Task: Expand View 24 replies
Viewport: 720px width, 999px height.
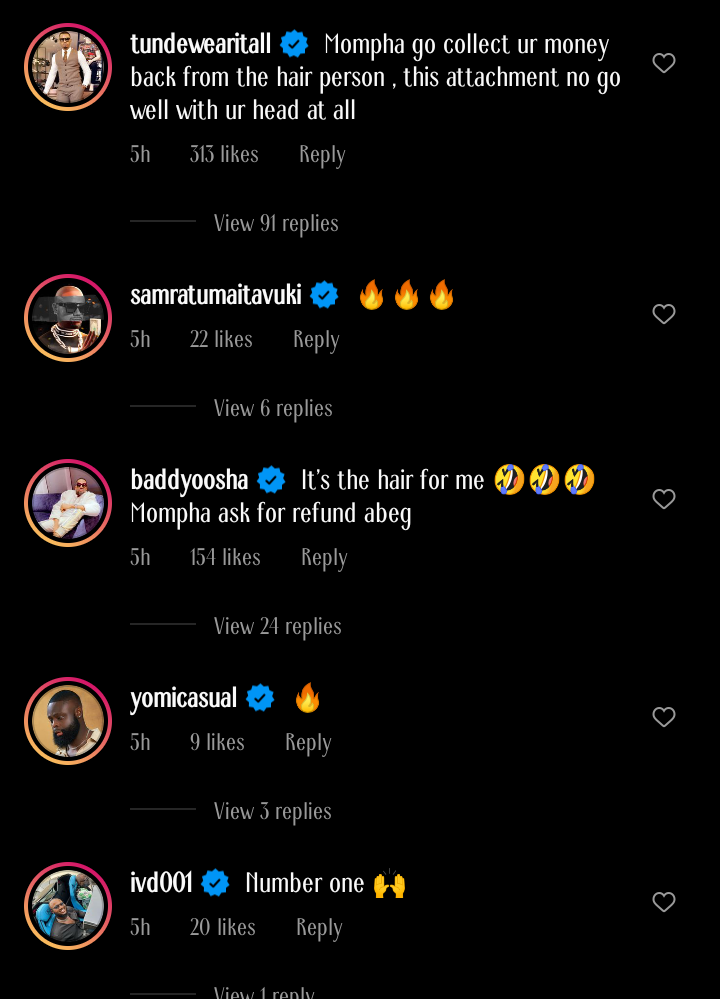Action: tap(277, 626)
